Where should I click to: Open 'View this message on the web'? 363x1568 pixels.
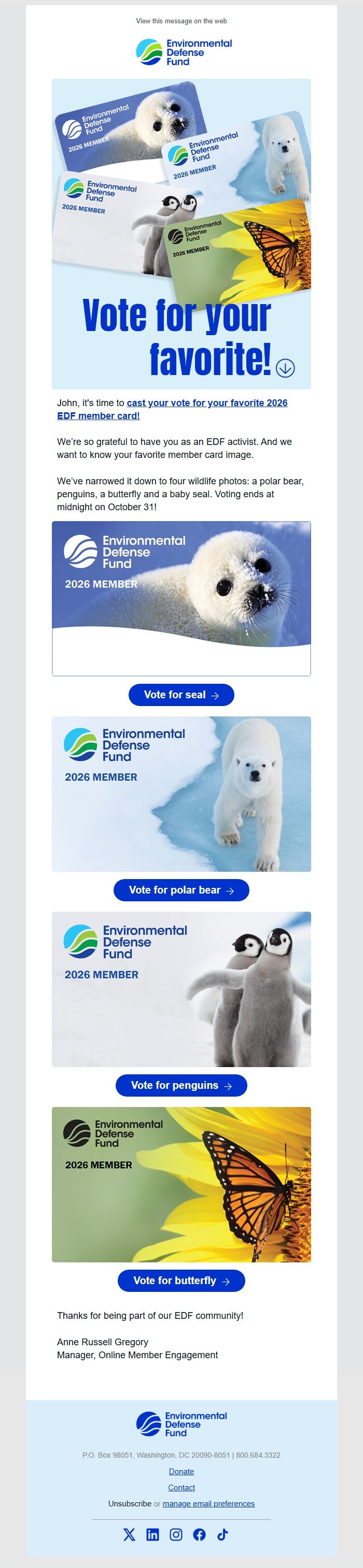(181, 21)
